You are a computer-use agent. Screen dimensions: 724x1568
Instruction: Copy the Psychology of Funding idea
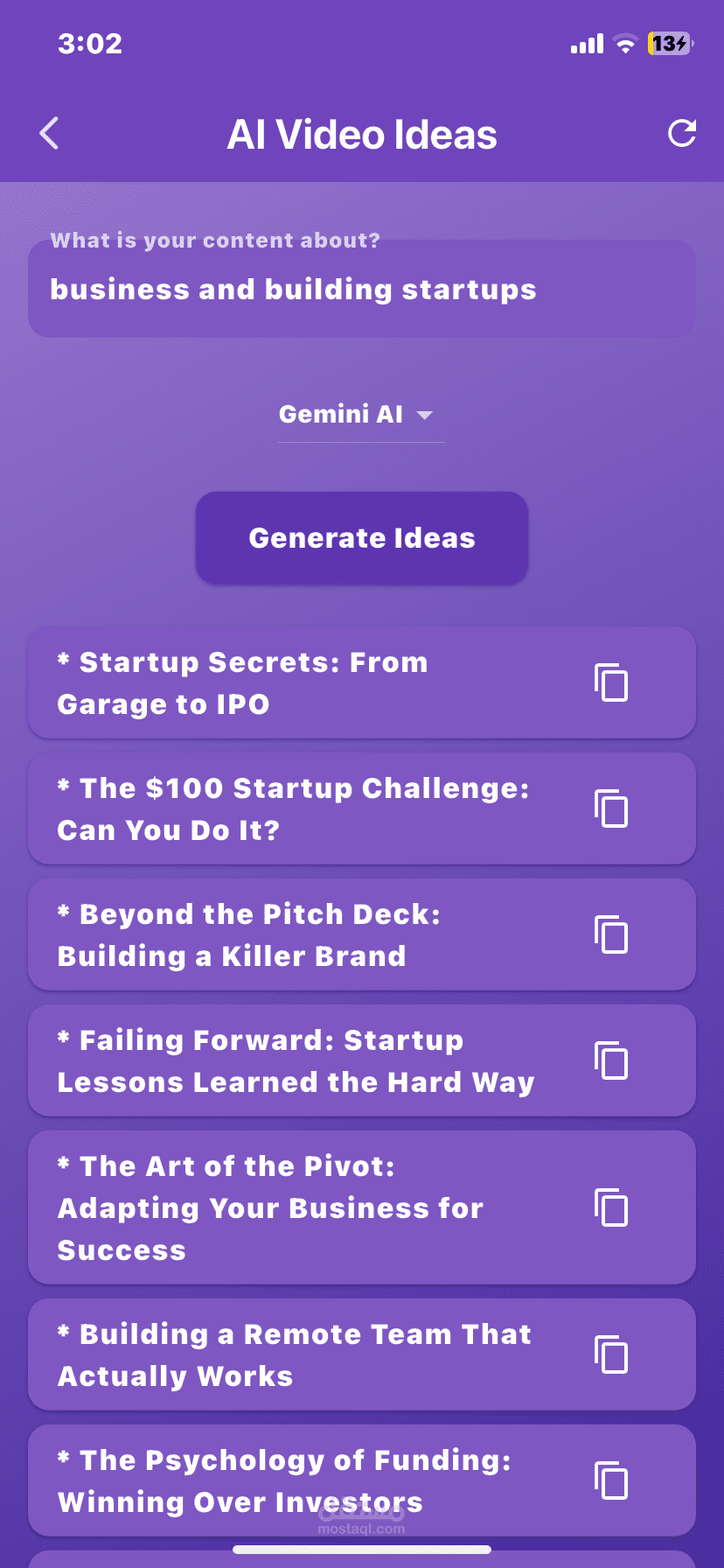click(611, 1480)
